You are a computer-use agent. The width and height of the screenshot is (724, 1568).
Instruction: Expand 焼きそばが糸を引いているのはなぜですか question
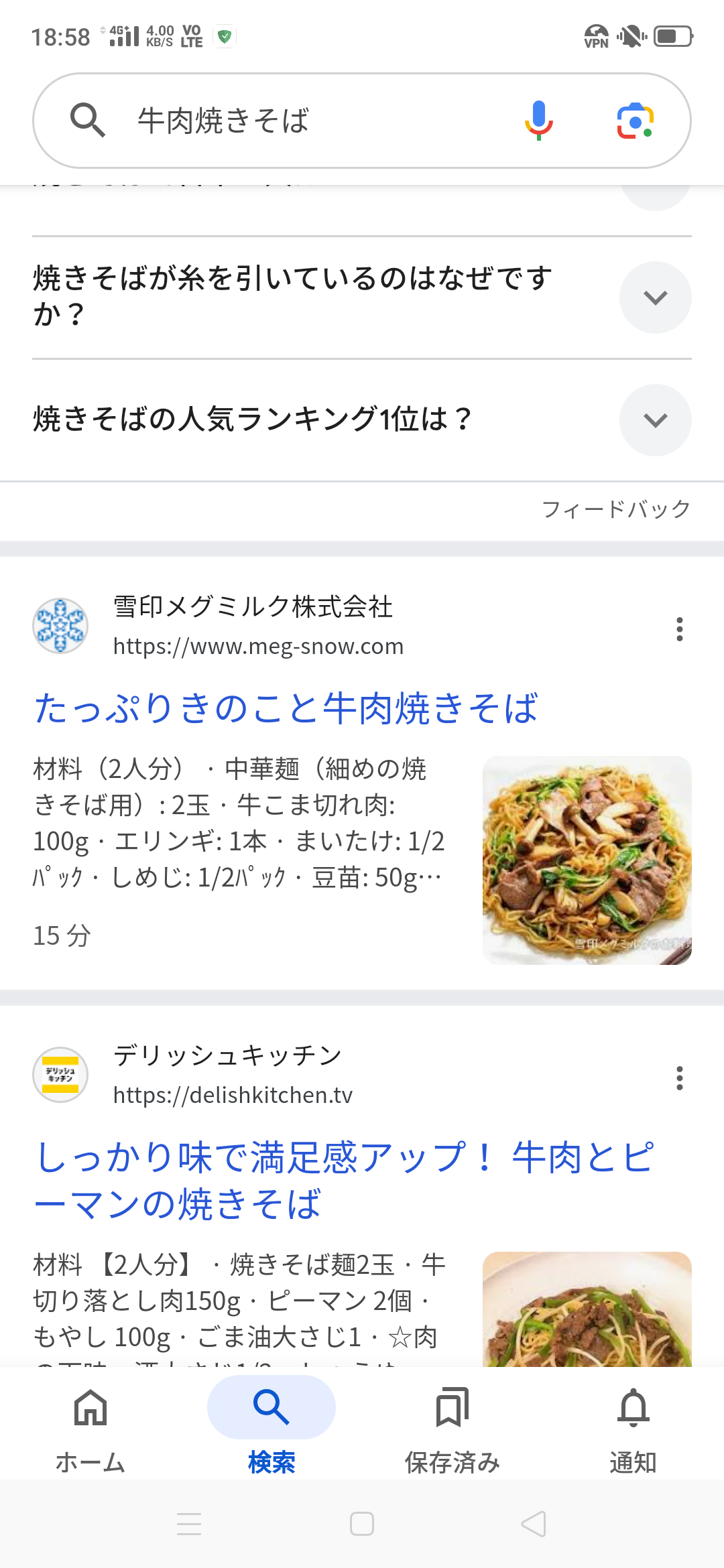[x=655, y=298]
